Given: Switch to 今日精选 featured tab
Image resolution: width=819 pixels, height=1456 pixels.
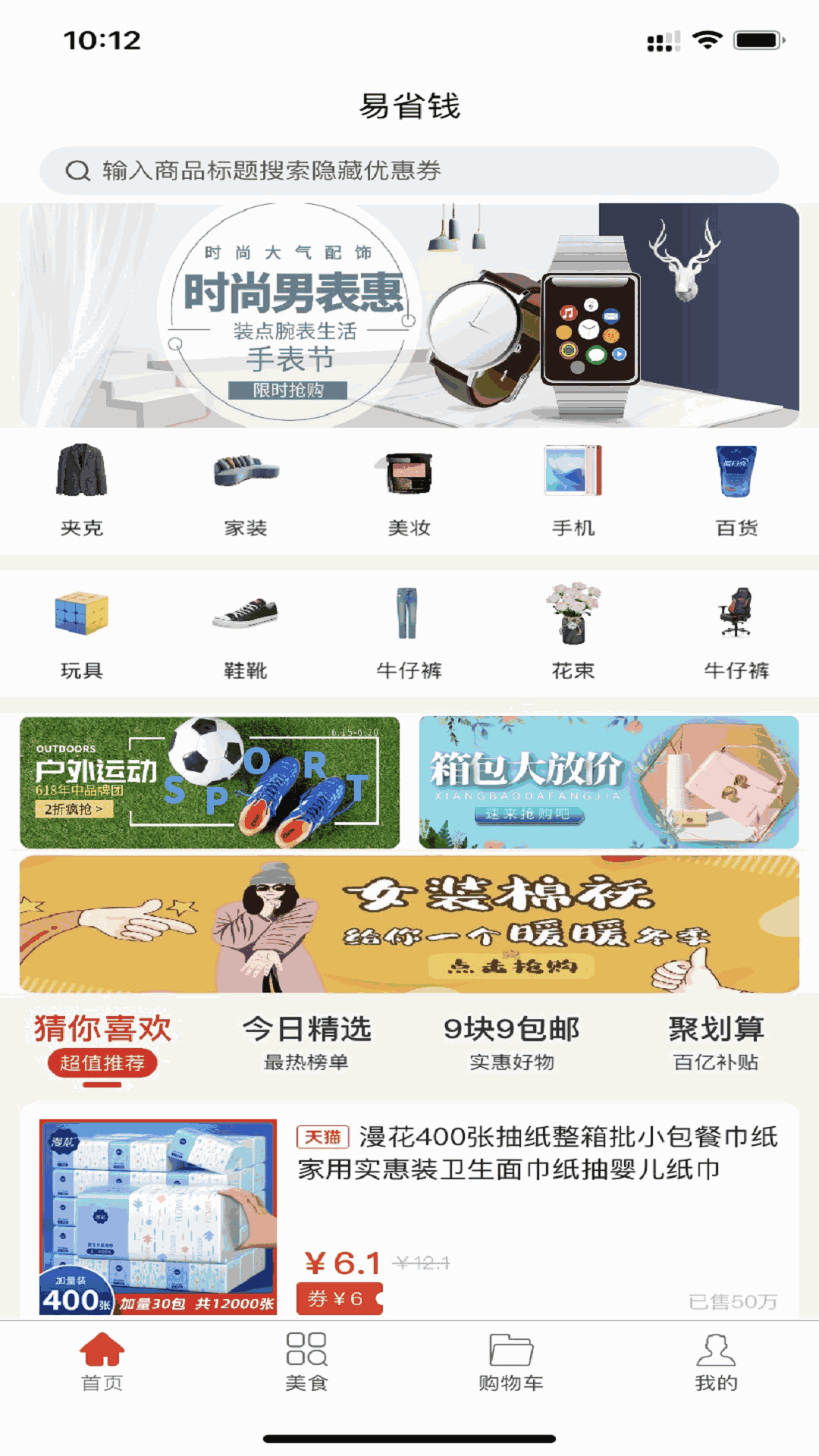Looking at the screenshot, I should coord(307,1031).
